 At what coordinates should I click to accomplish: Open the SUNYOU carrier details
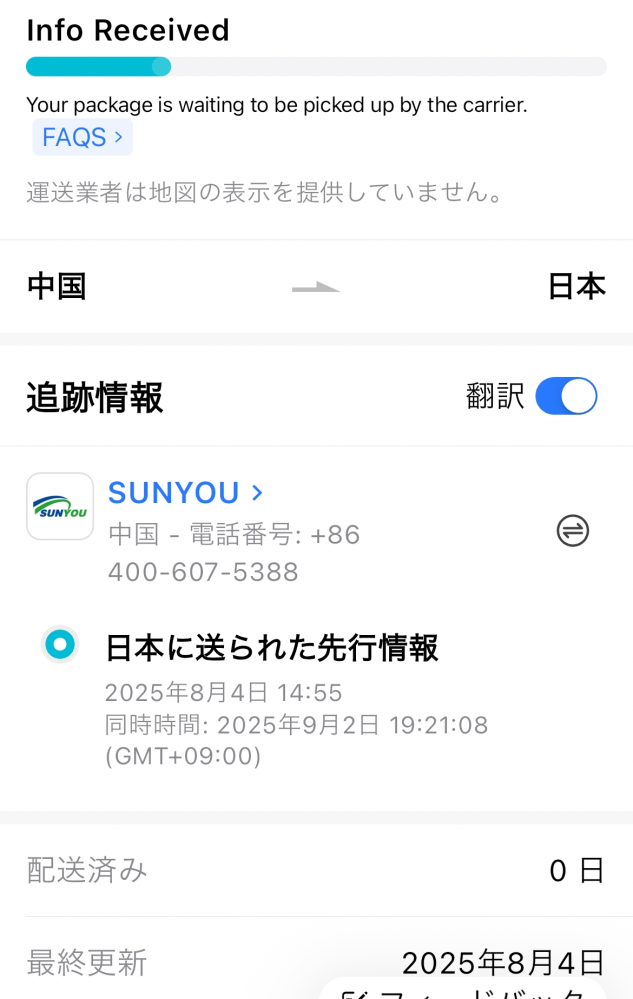(185, 493)
